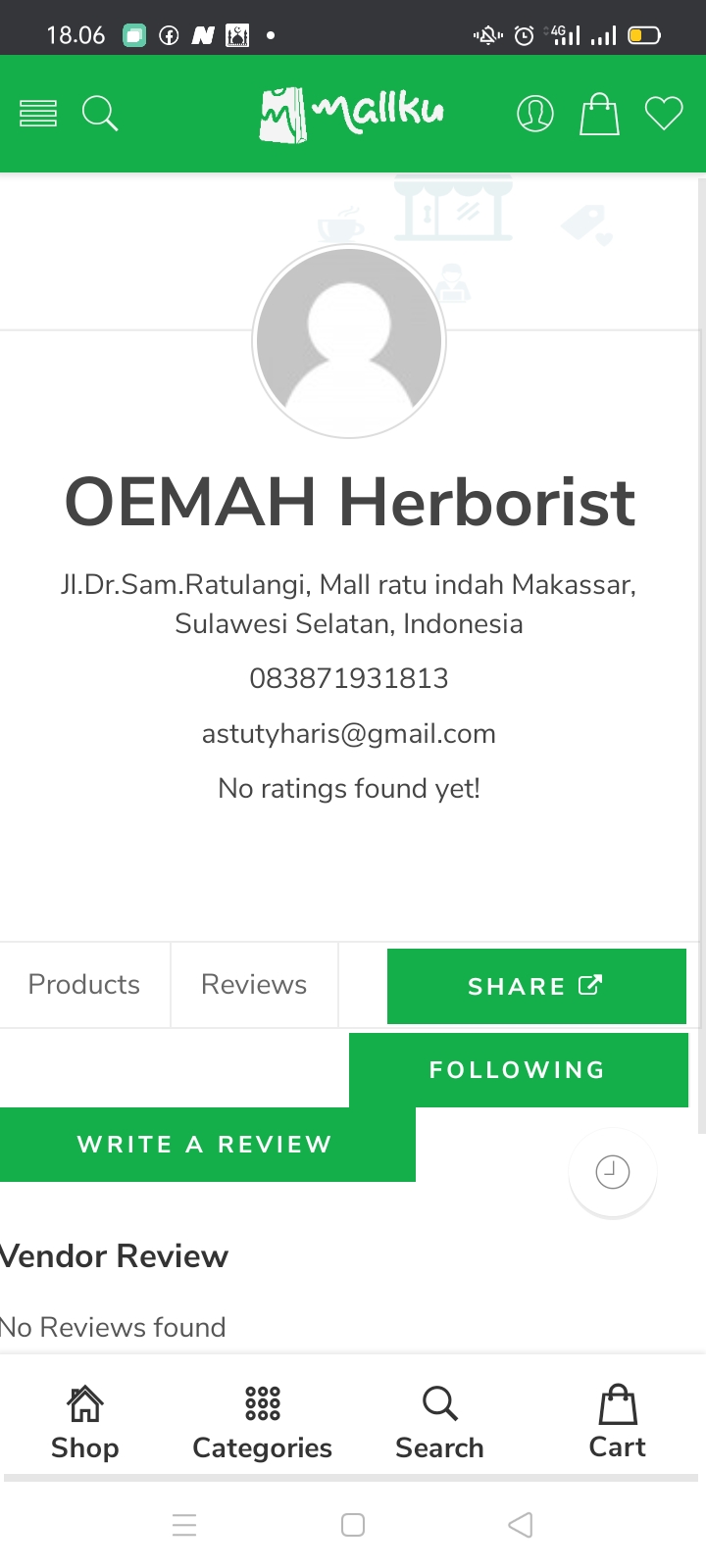Switch to the Products tab
Screen dimensions: 706x1568
click(x=84, y=984)
